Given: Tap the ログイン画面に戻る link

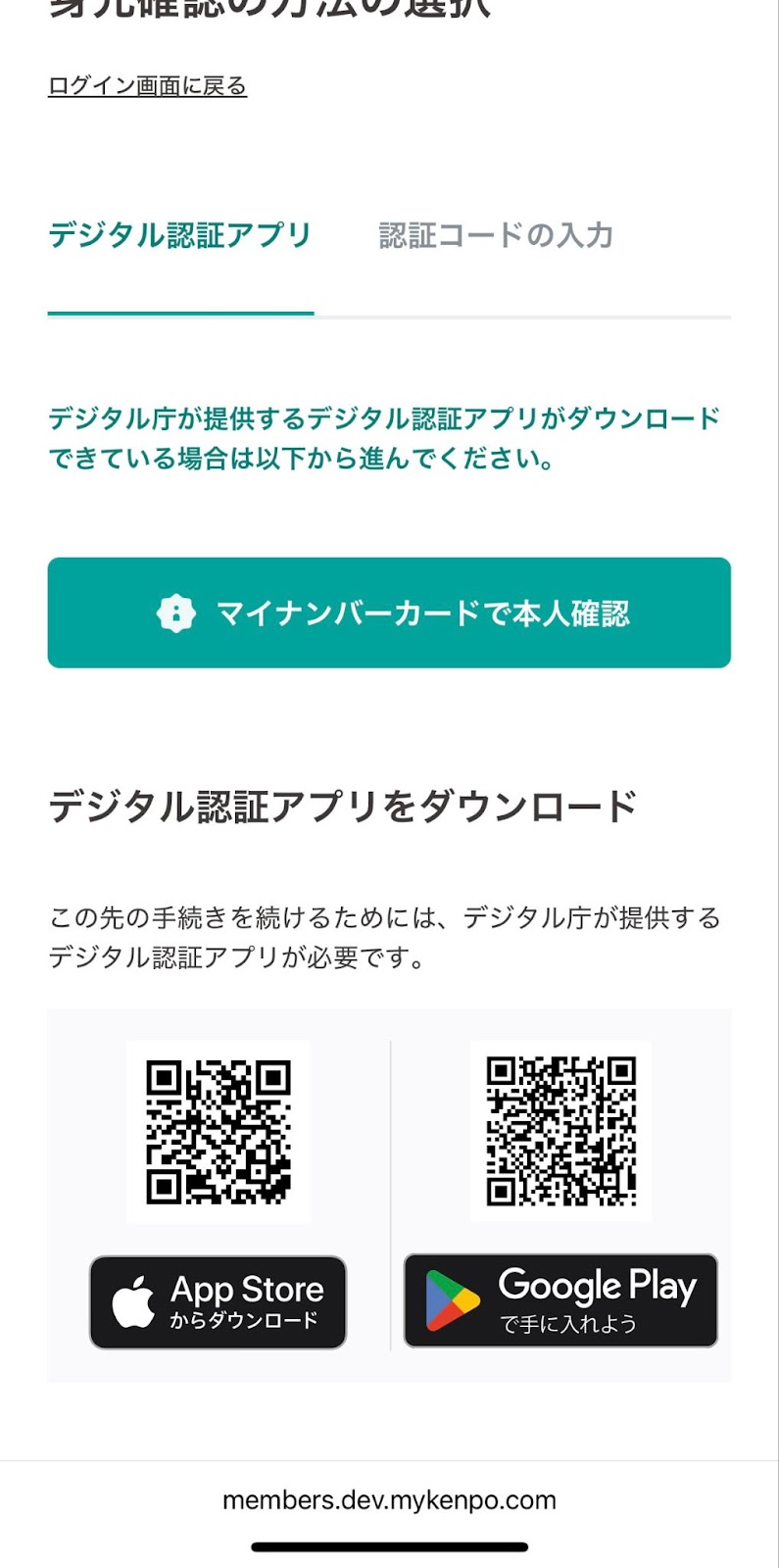Looking at the screenshot, I should [x=147, y=86].
